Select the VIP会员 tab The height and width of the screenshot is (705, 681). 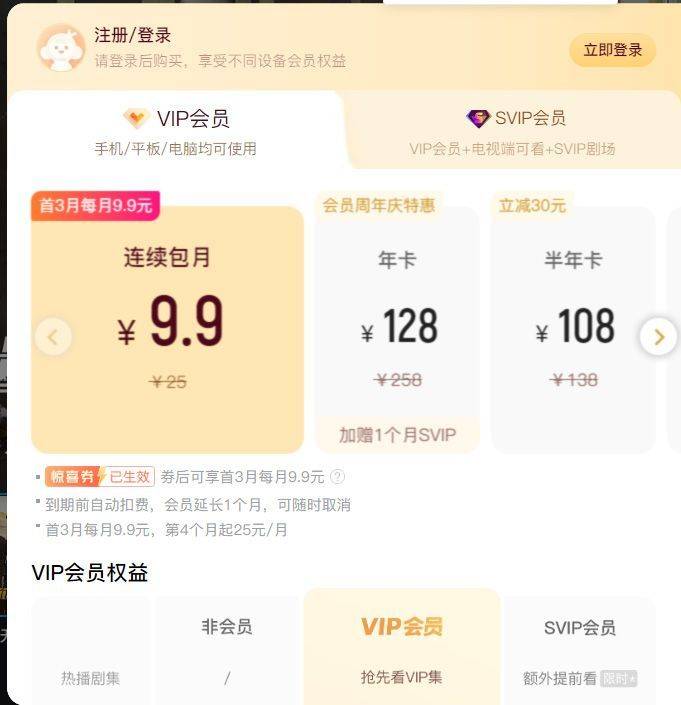click(x=176, y=131)
